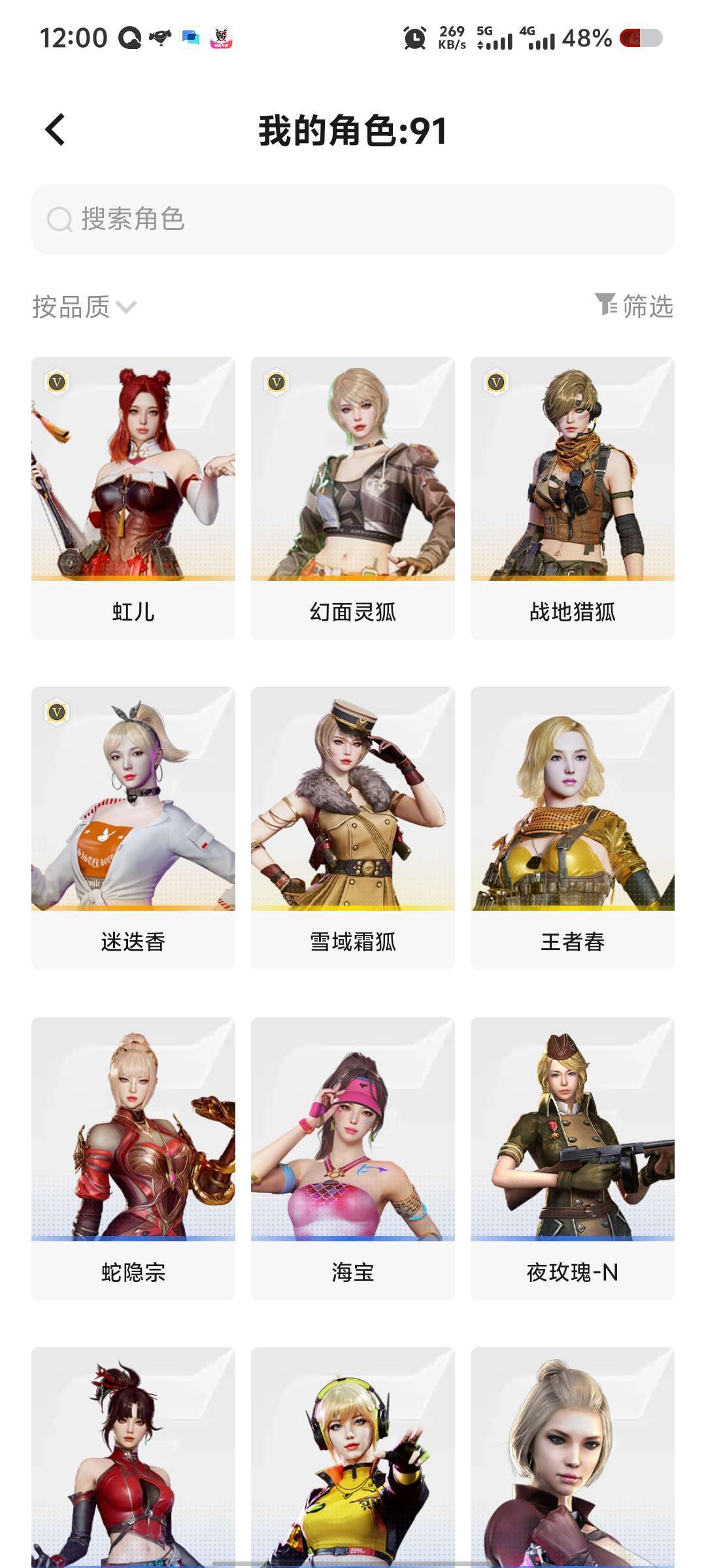Tap the 搜索角色 search field
Image resolution: width=706 pixels, height=1568 pixels.
pos(353,220)
